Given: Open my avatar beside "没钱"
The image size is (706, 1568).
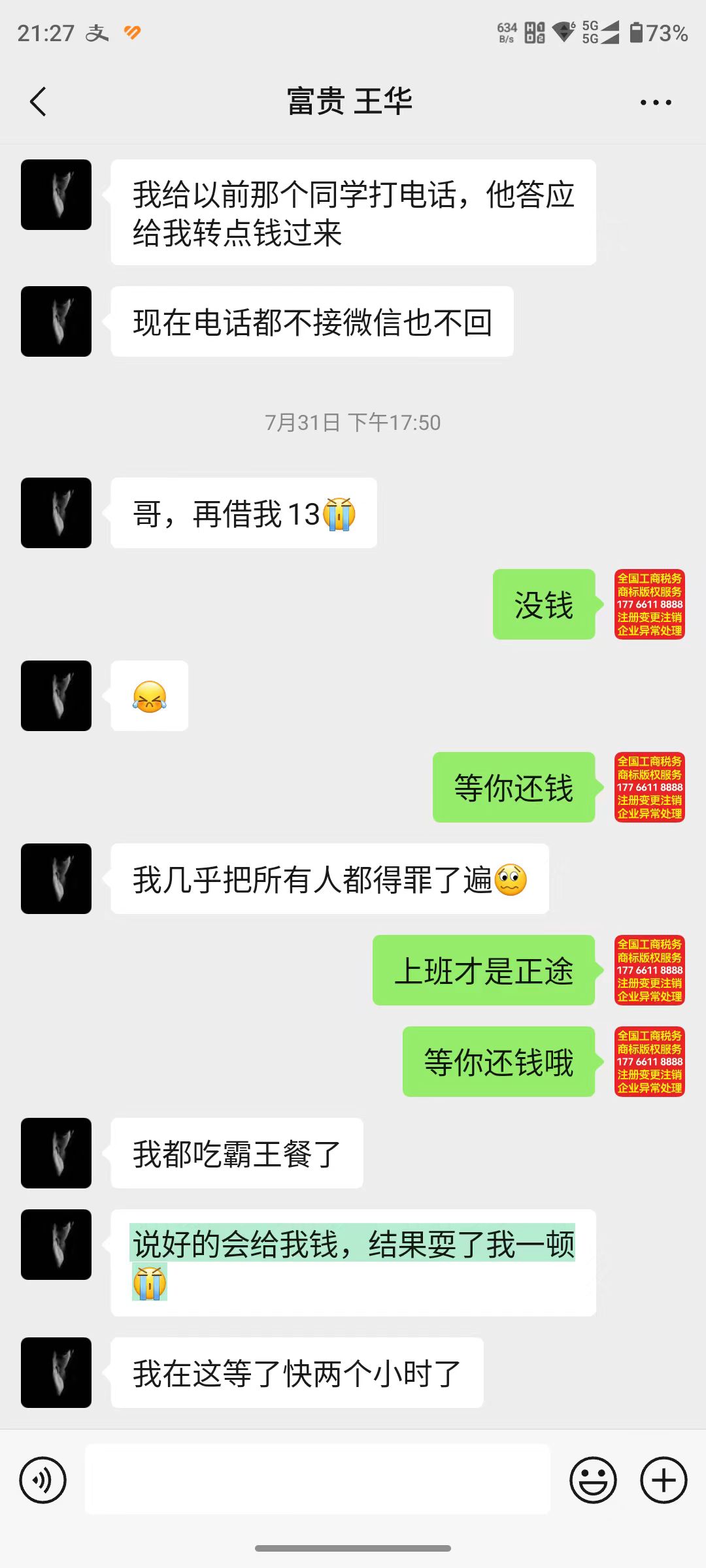Looking at the screenshot, I should click(649, 604).
